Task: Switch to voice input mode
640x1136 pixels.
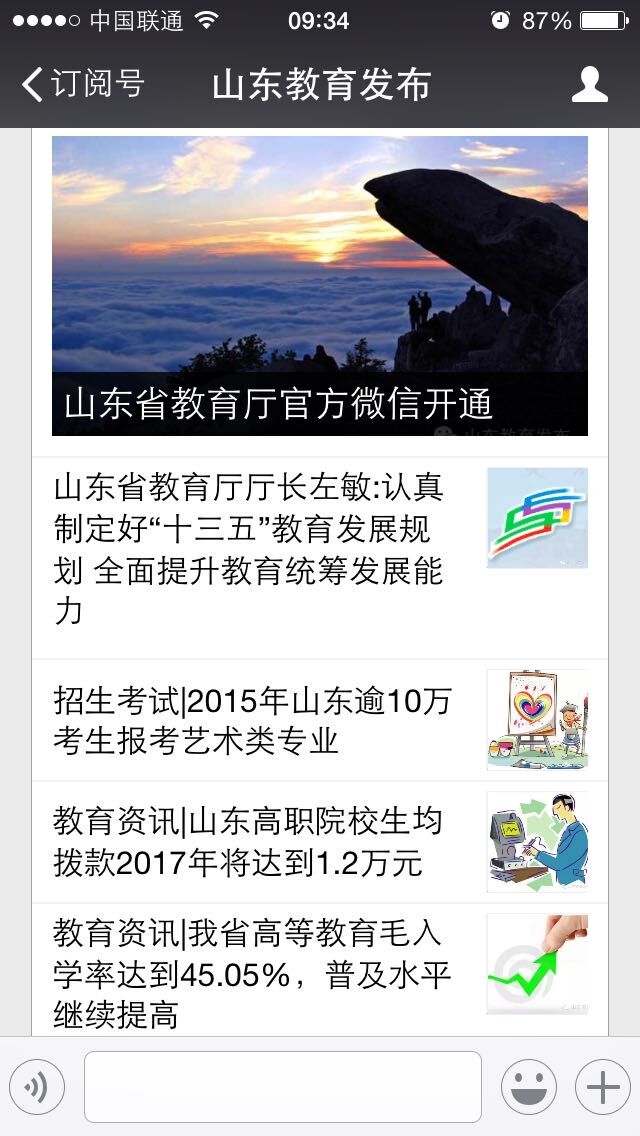Action: (x=37, y=1087)
